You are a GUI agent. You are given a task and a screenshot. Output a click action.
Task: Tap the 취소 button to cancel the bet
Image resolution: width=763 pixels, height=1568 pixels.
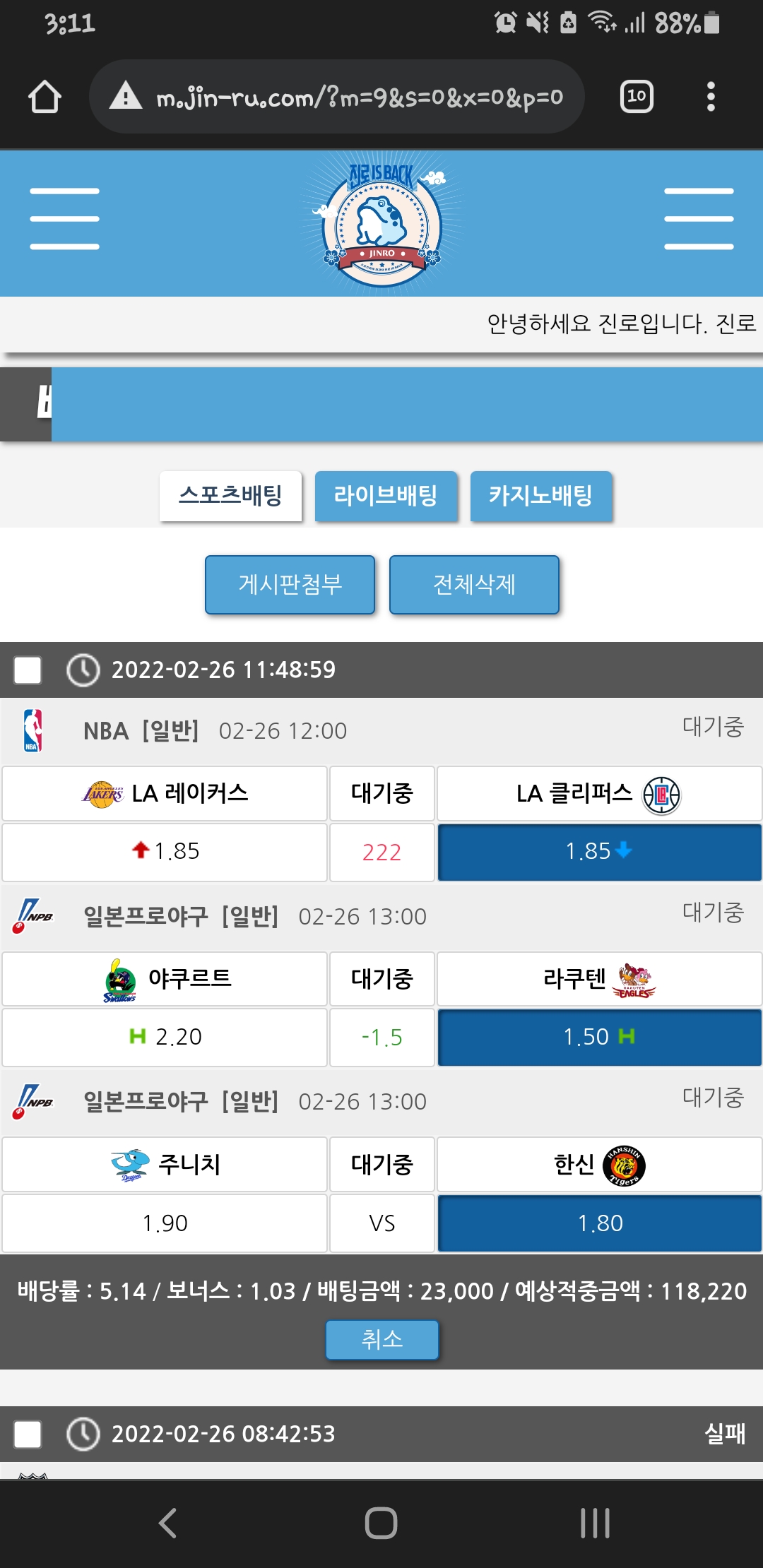pos(381,1339)
